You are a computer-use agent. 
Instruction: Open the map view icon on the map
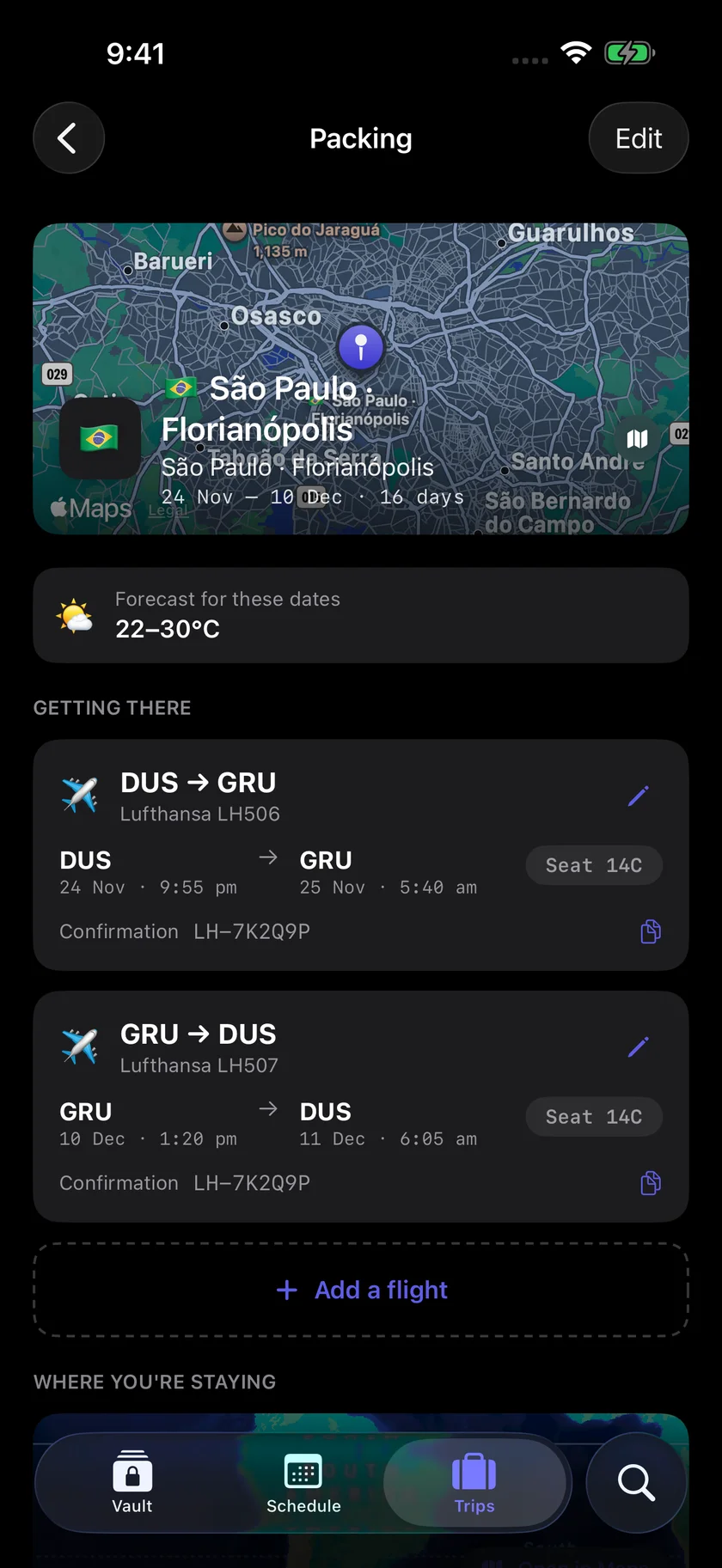coord(637,439)
